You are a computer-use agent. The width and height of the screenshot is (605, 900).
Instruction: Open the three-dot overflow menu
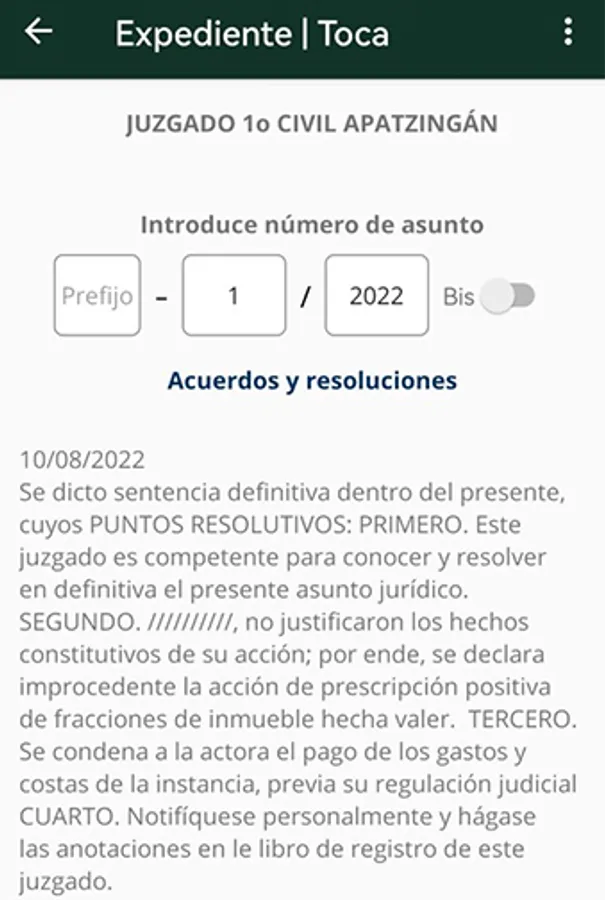click(x=568, y=33)
